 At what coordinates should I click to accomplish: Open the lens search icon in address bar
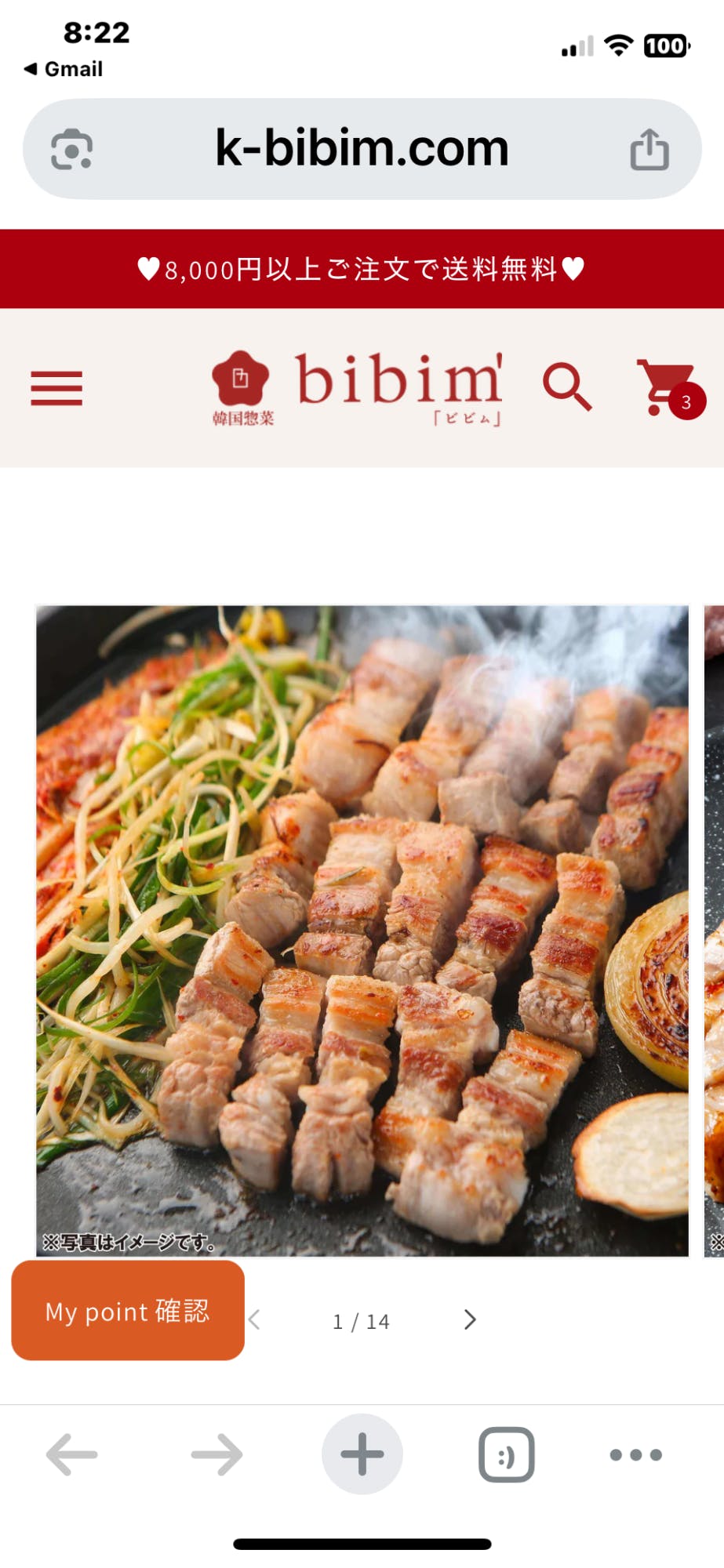[x=71, y=149]
